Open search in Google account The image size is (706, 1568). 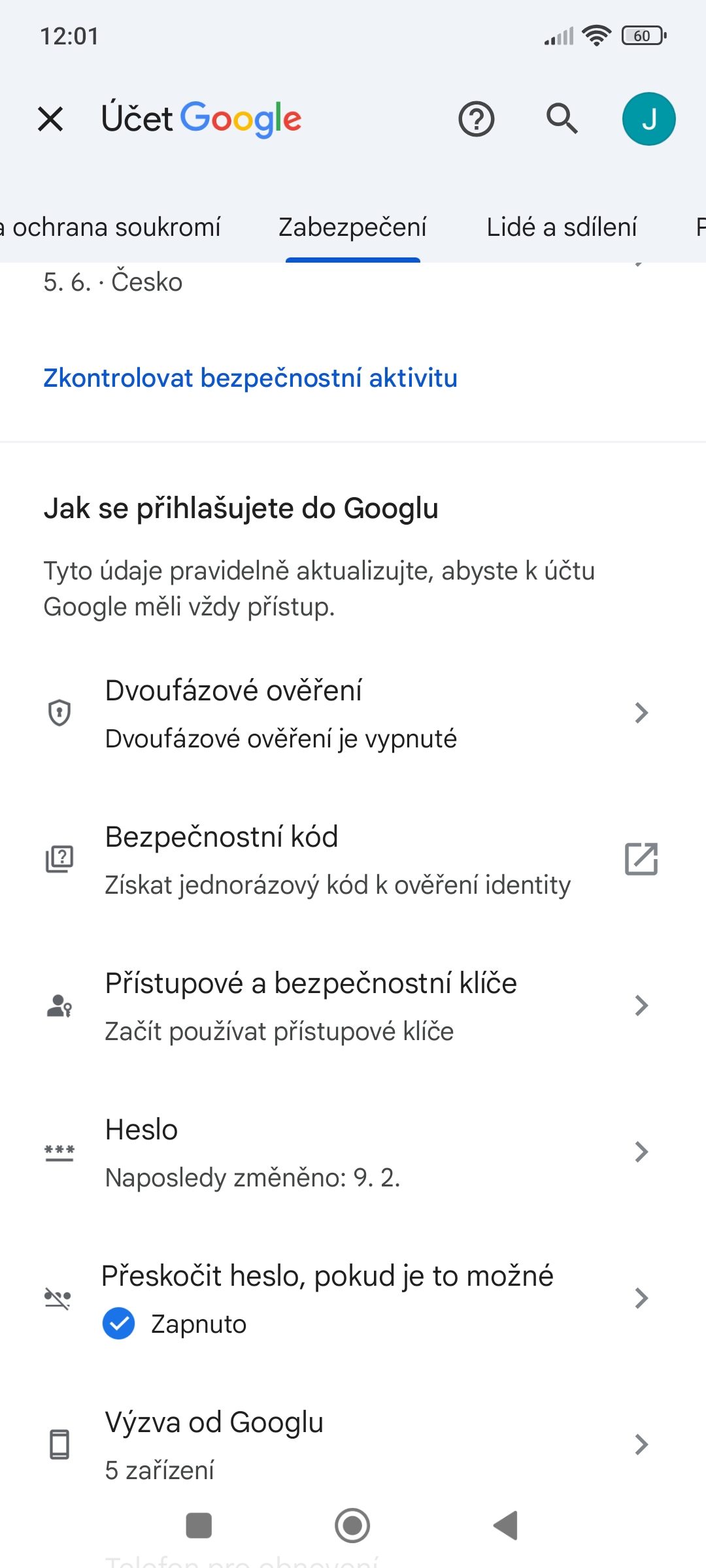point(562,119)
